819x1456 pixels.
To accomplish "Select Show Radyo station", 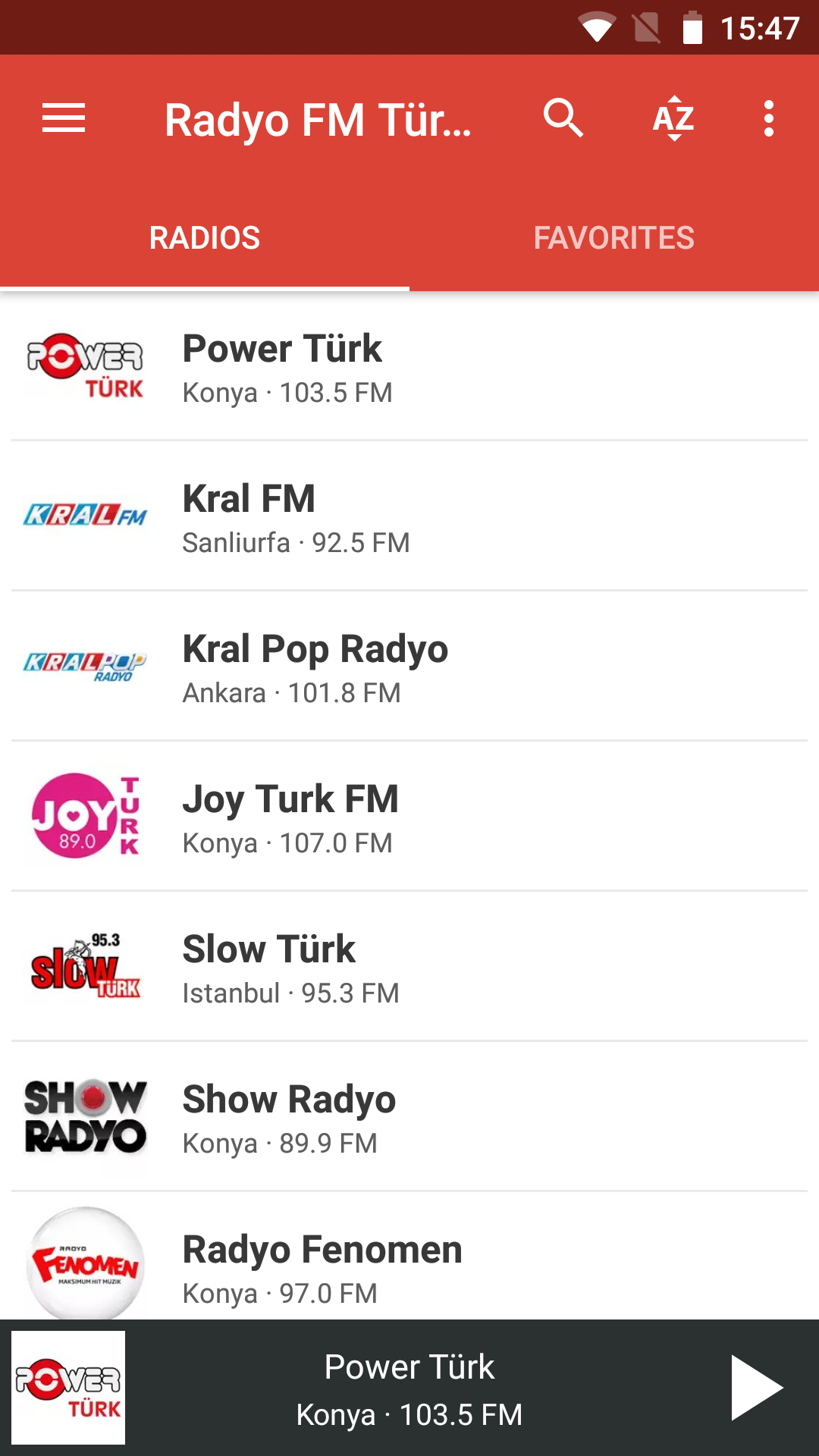I will (409, 1119).
